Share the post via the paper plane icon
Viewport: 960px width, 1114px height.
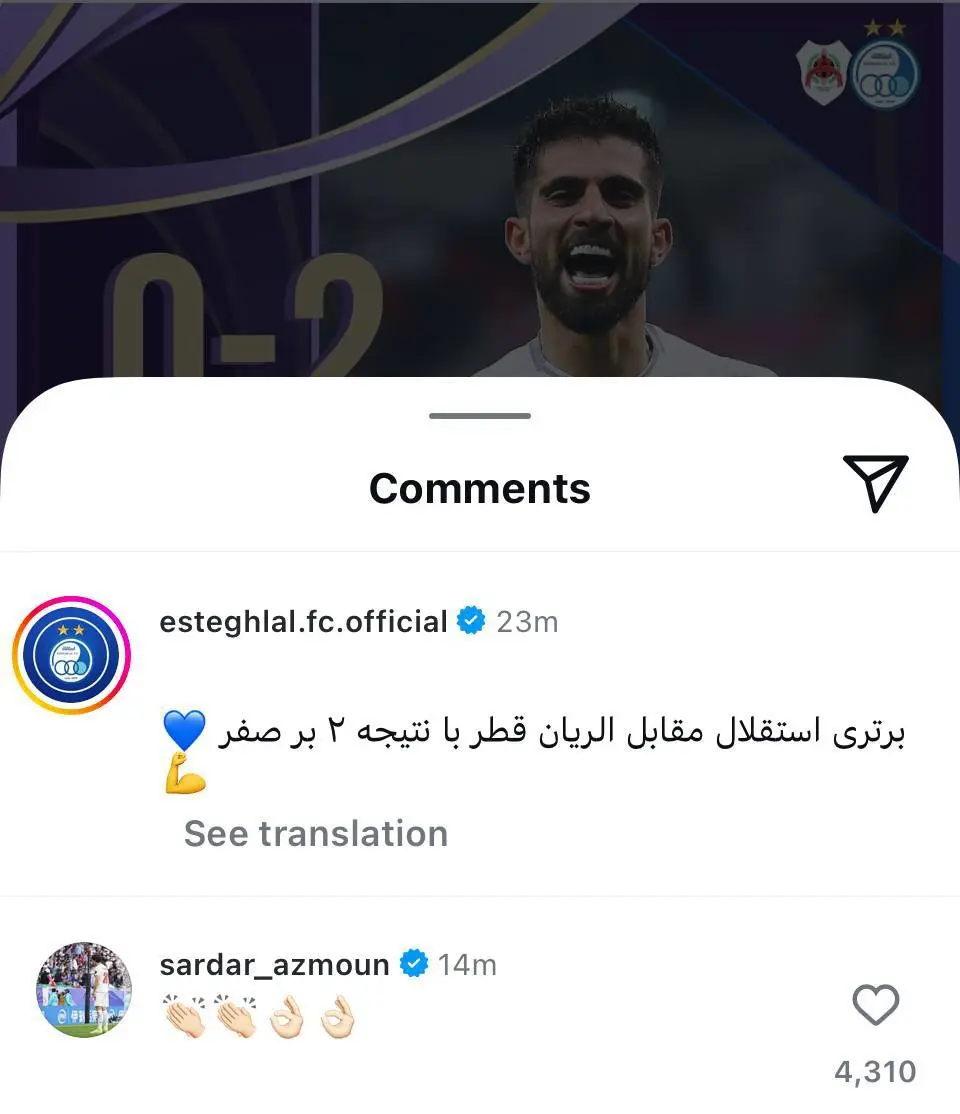point(875,482)
